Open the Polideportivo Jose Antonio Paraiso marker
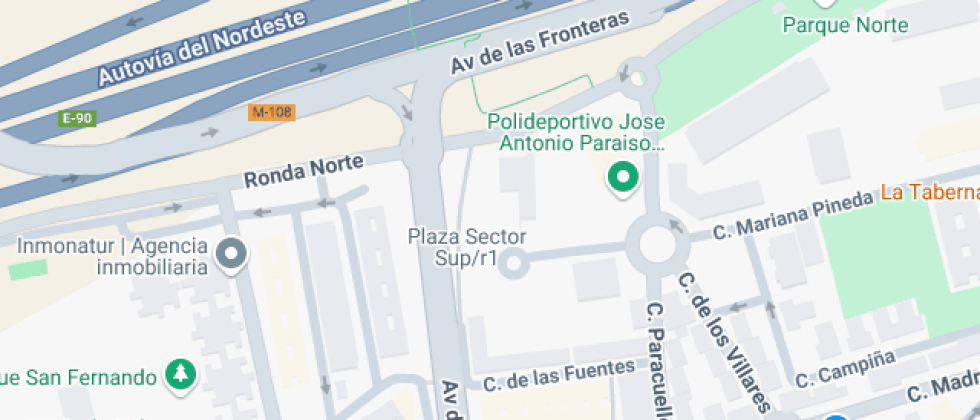980x420 pixels. coord(624,179)
